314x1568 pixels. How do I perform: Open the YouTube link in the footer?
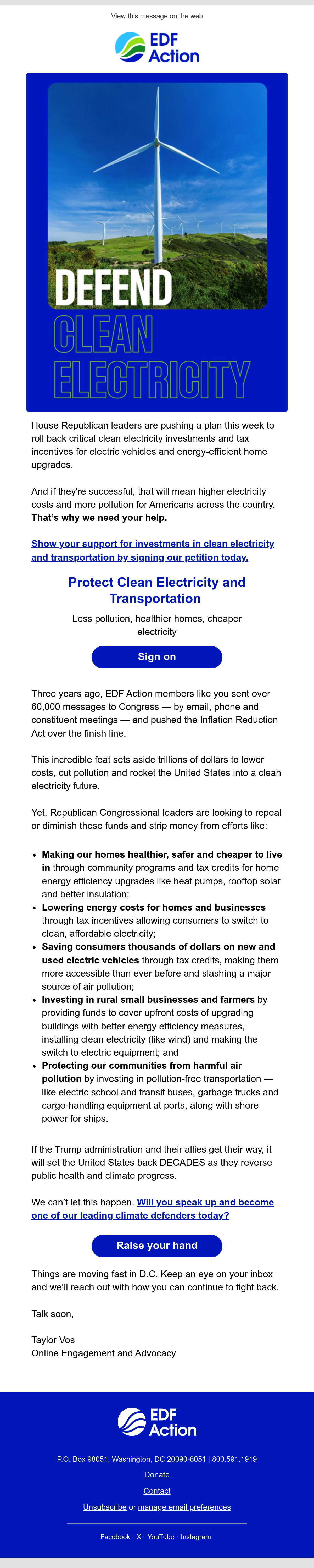pyautogui.click(x=161, y=1537)
